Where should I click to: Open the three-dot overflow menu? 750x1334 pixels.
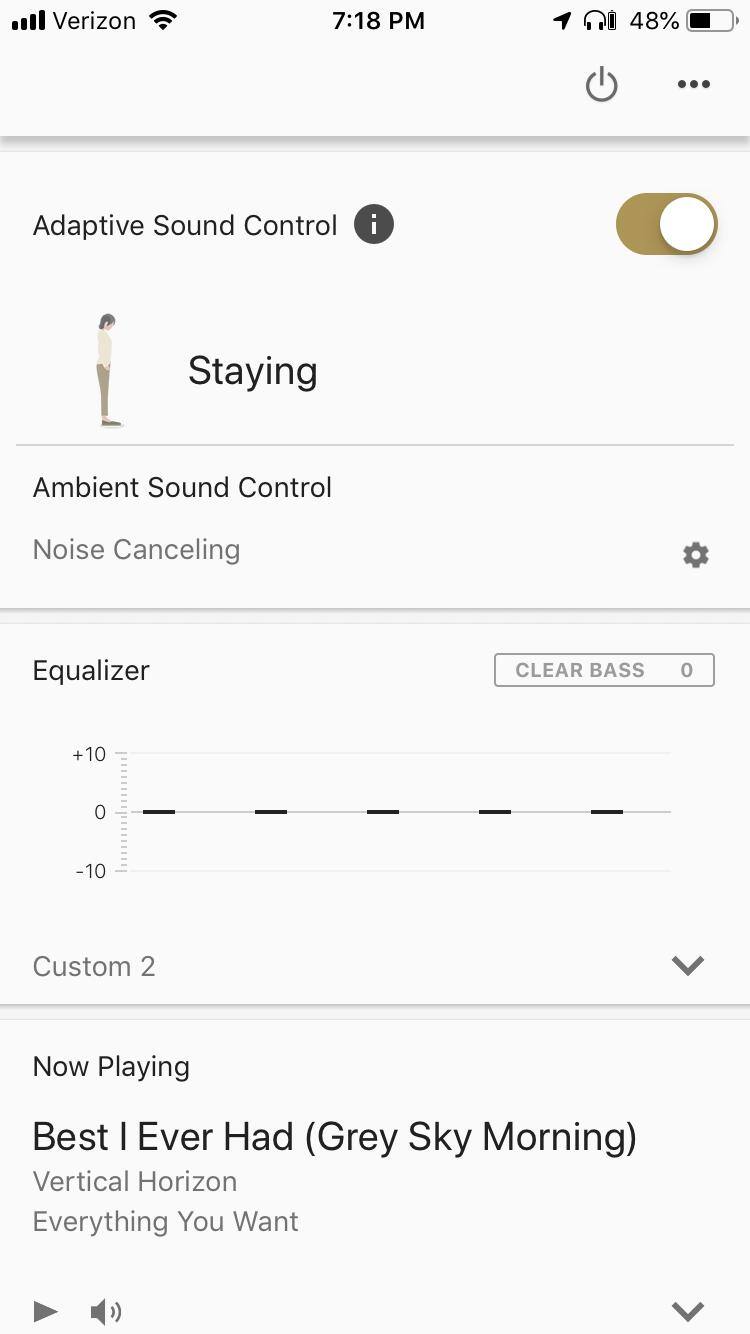pyautogui.click(x=693, y=85)
